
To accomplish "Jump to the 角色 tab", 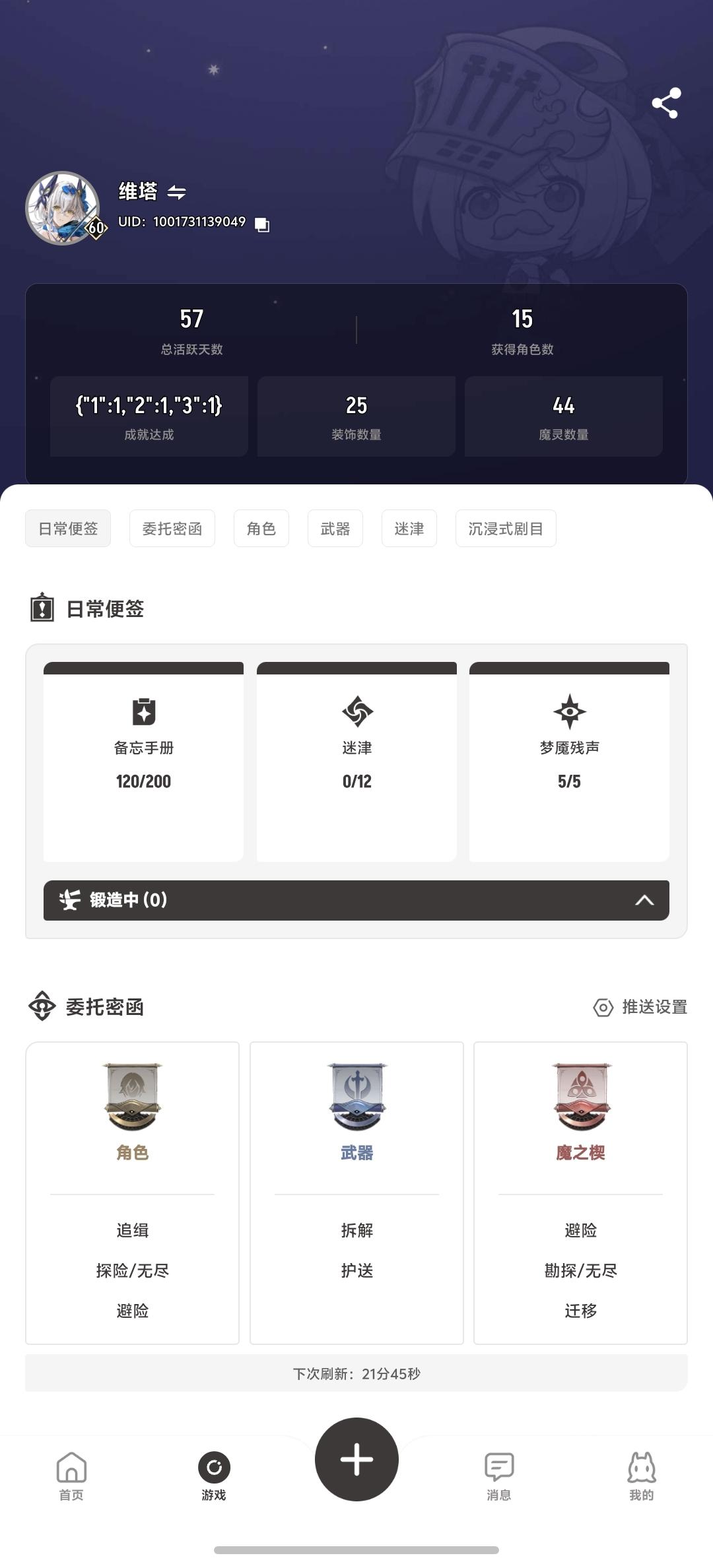I will (x=261, y=529).
